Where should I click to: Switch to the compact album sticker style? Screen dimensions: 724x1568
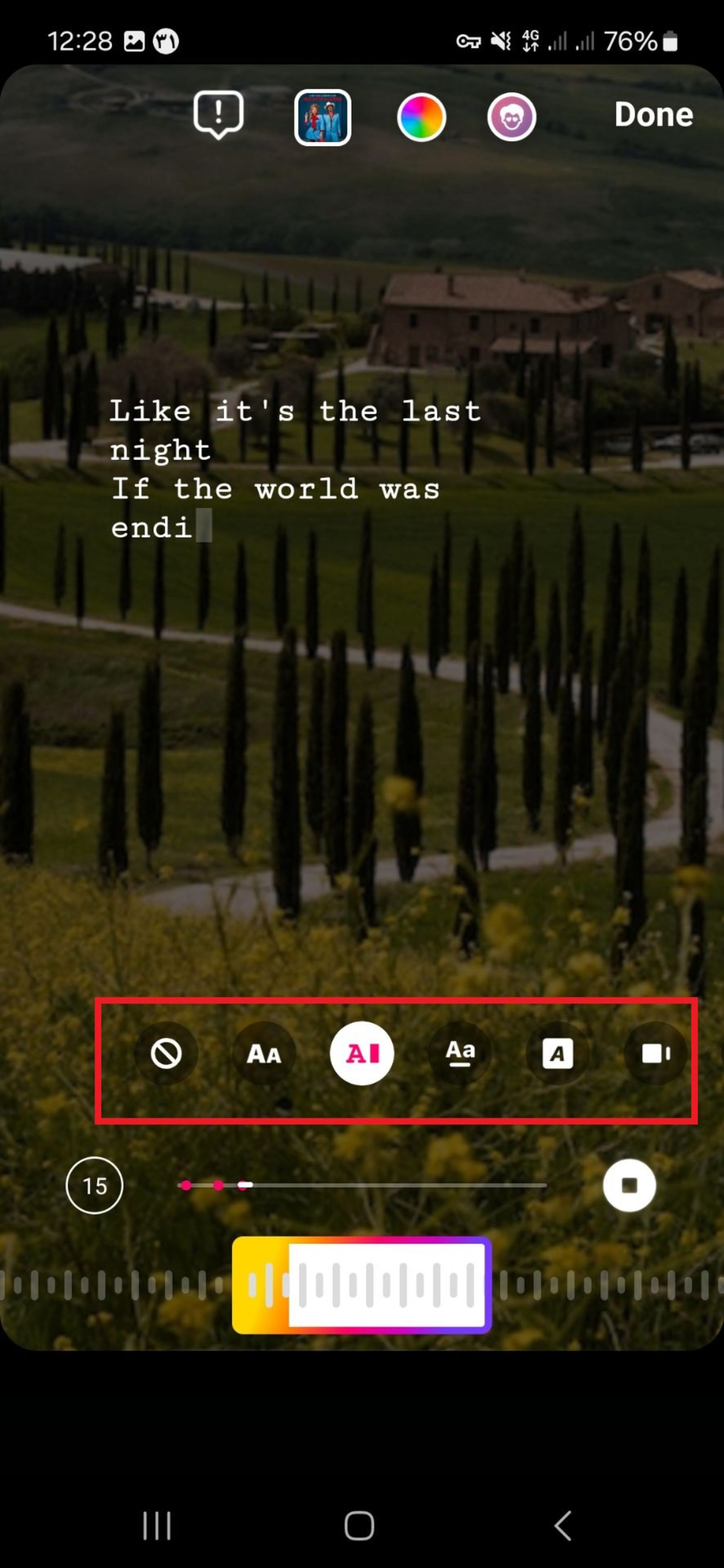tap(655, 1054)
